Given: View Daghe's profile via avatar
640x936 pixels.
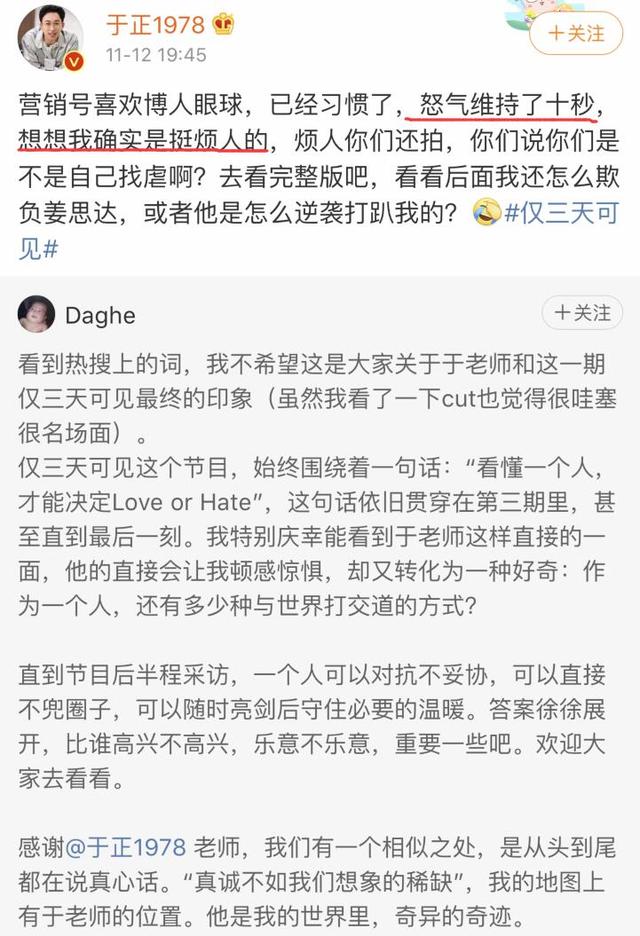Looking at the screenshot, I should coord(37,314).
